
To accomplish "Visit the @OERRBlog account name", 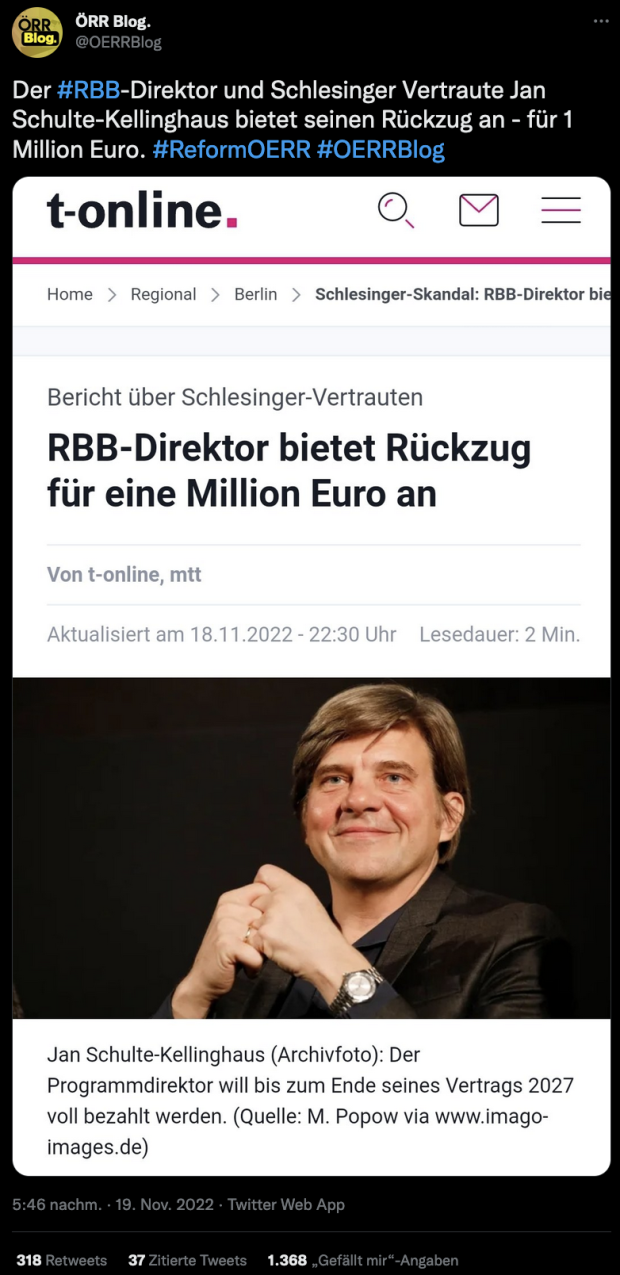I will pos(119,42).
